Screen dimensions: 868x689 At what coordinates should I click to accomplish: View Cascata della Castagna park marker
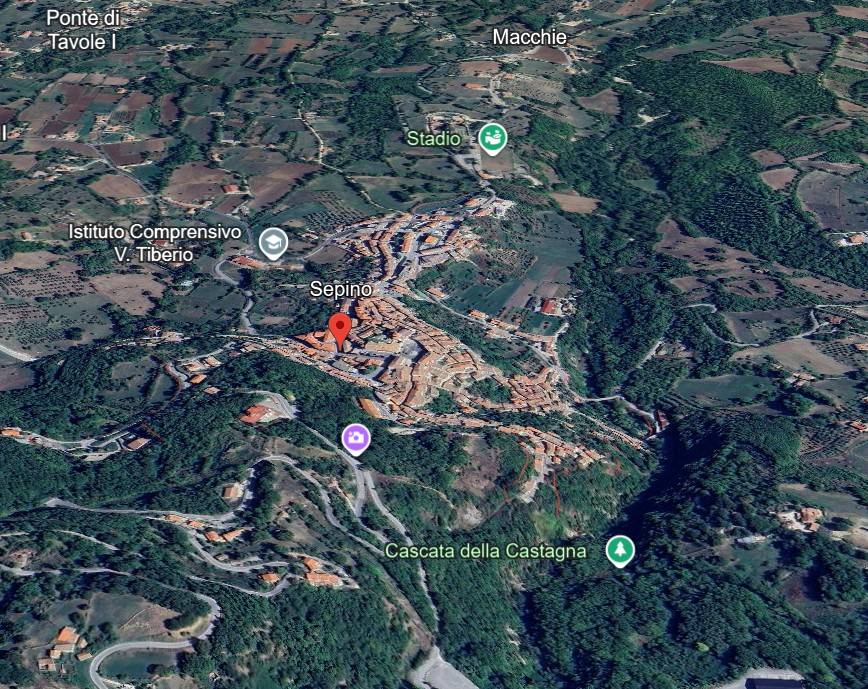pyautogui.click(x=621, y=550)
